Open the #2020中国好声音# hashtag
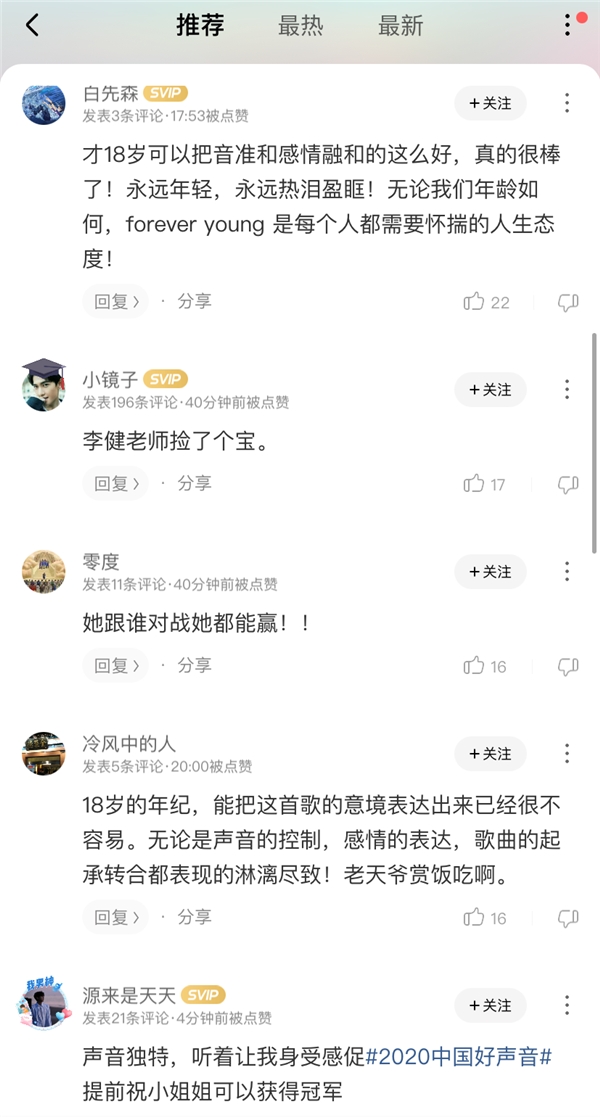Viewport: 600px width, 1117px height. pos(460,1056)
